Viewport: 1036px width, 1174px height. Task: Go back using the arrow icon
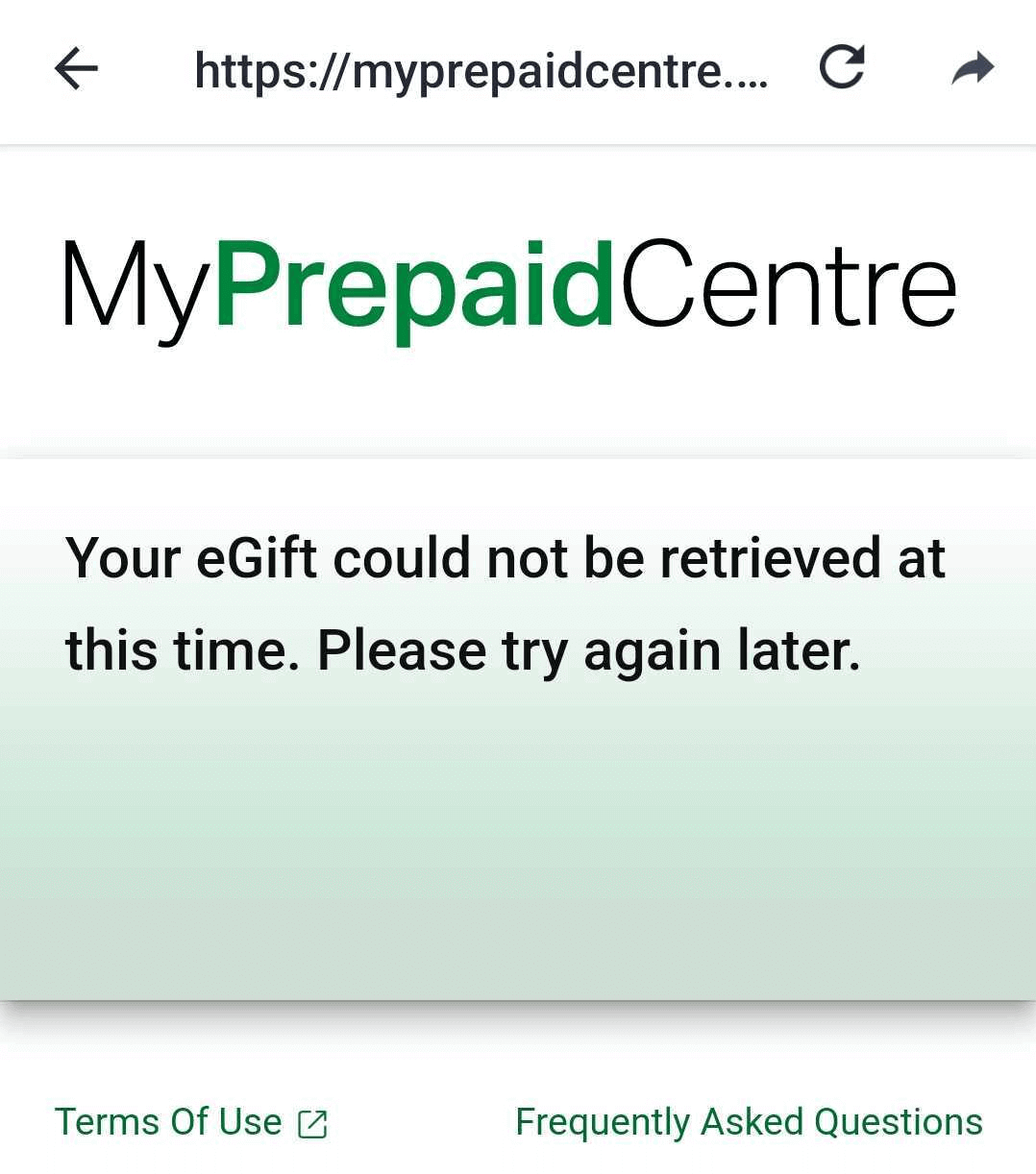tap(76, 69)
